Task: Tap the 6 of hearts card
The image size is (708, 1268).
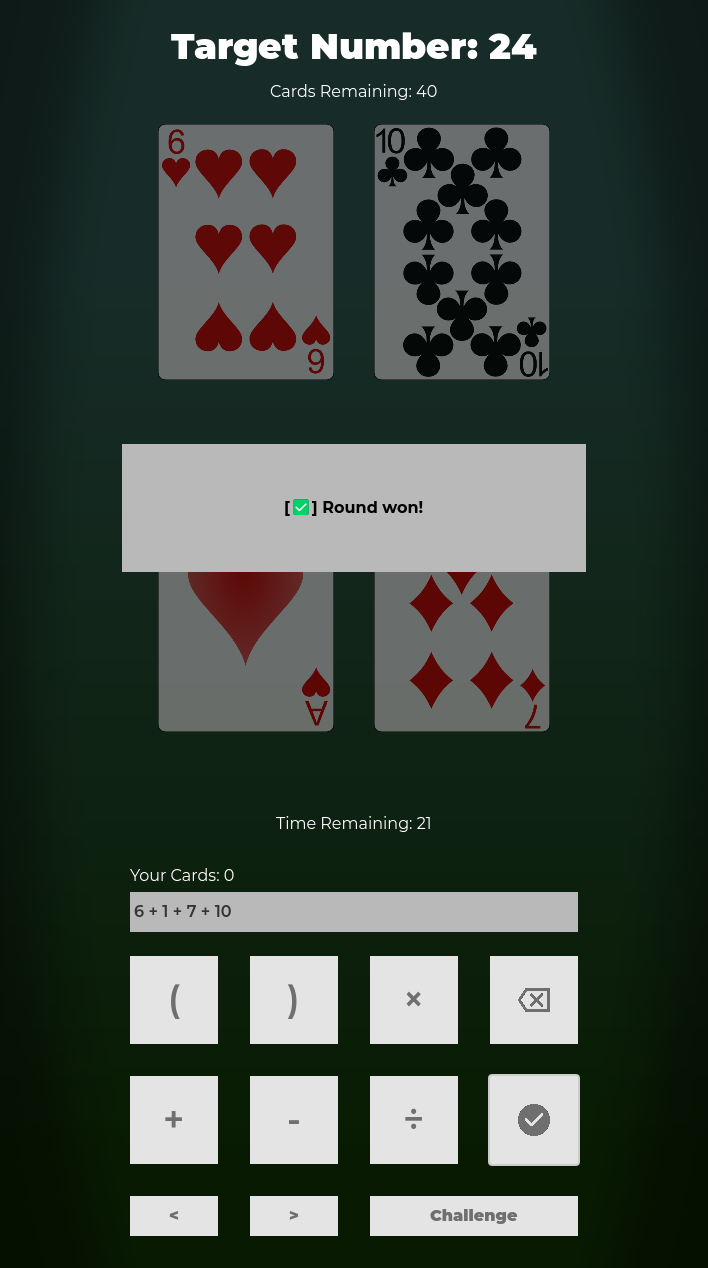Action: pos(246,252)
